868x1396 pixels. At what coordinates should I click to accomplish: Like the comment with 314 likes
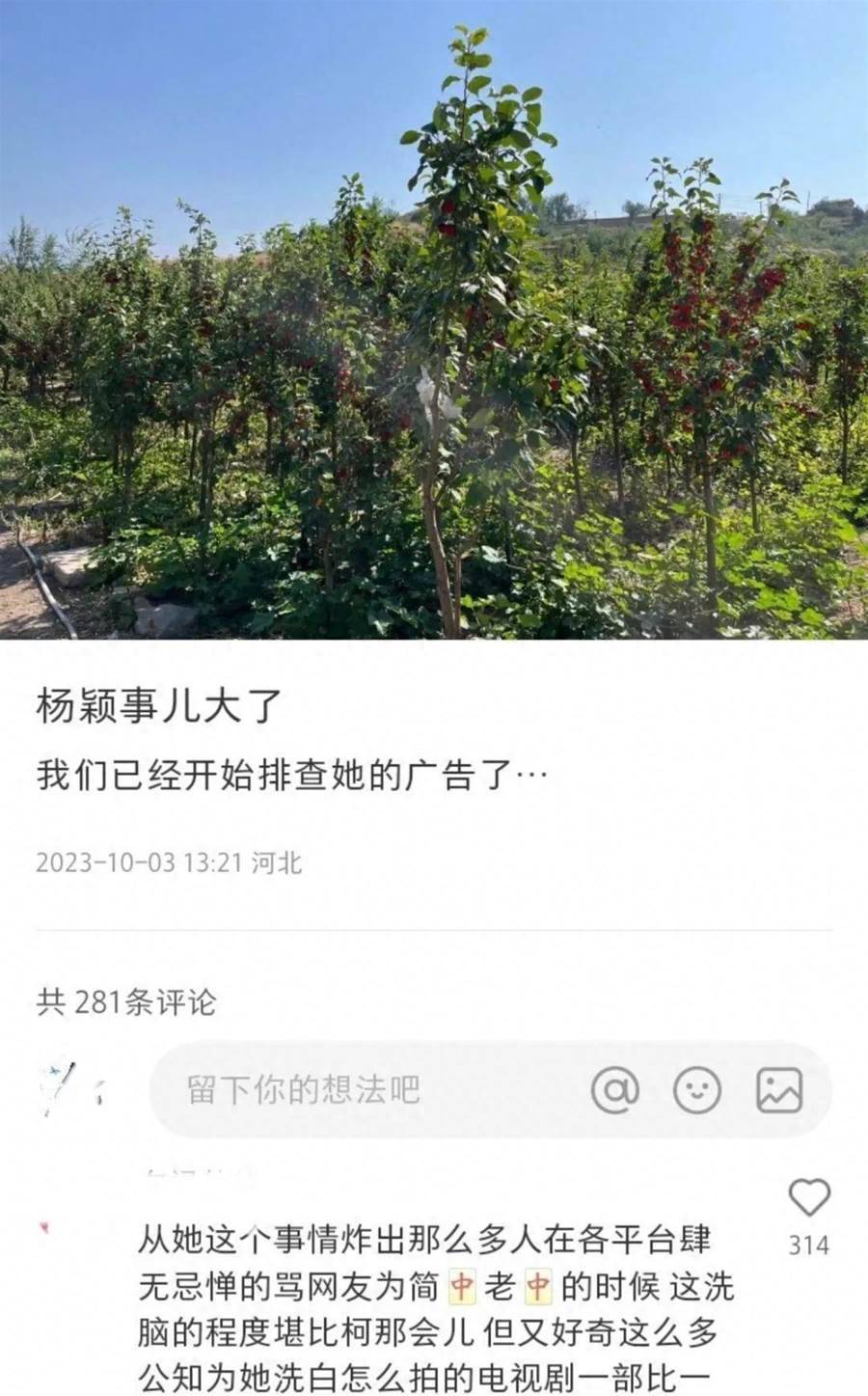pos(809,1198)
